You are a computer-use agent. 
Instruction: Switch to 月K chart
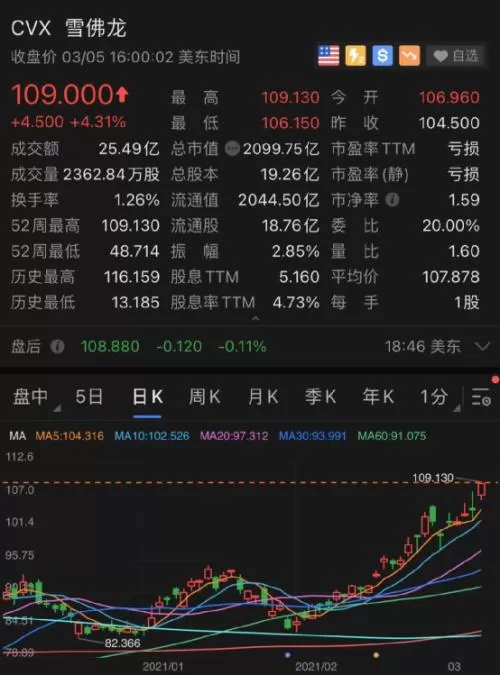click(x=263, y=396)
